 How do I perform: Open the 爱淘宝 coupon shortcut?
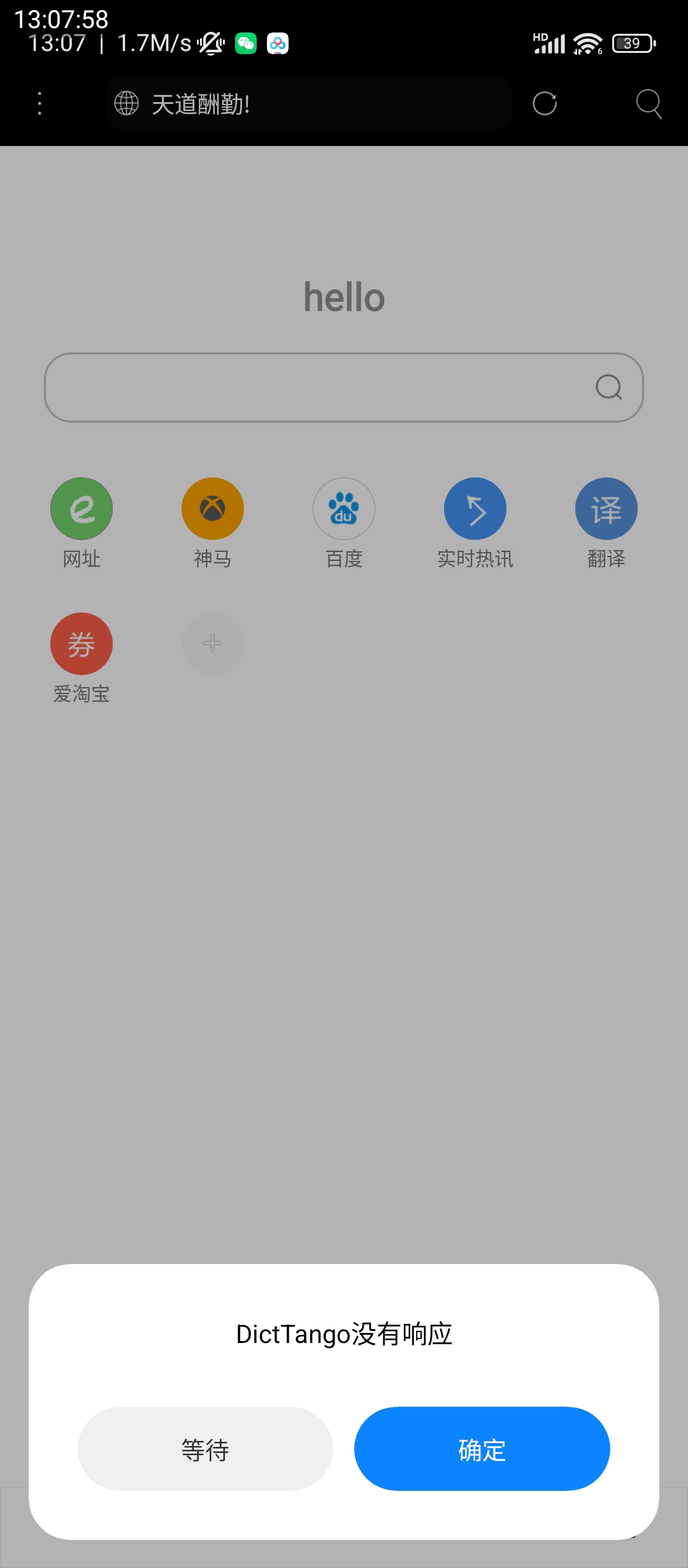coord(82,658)
